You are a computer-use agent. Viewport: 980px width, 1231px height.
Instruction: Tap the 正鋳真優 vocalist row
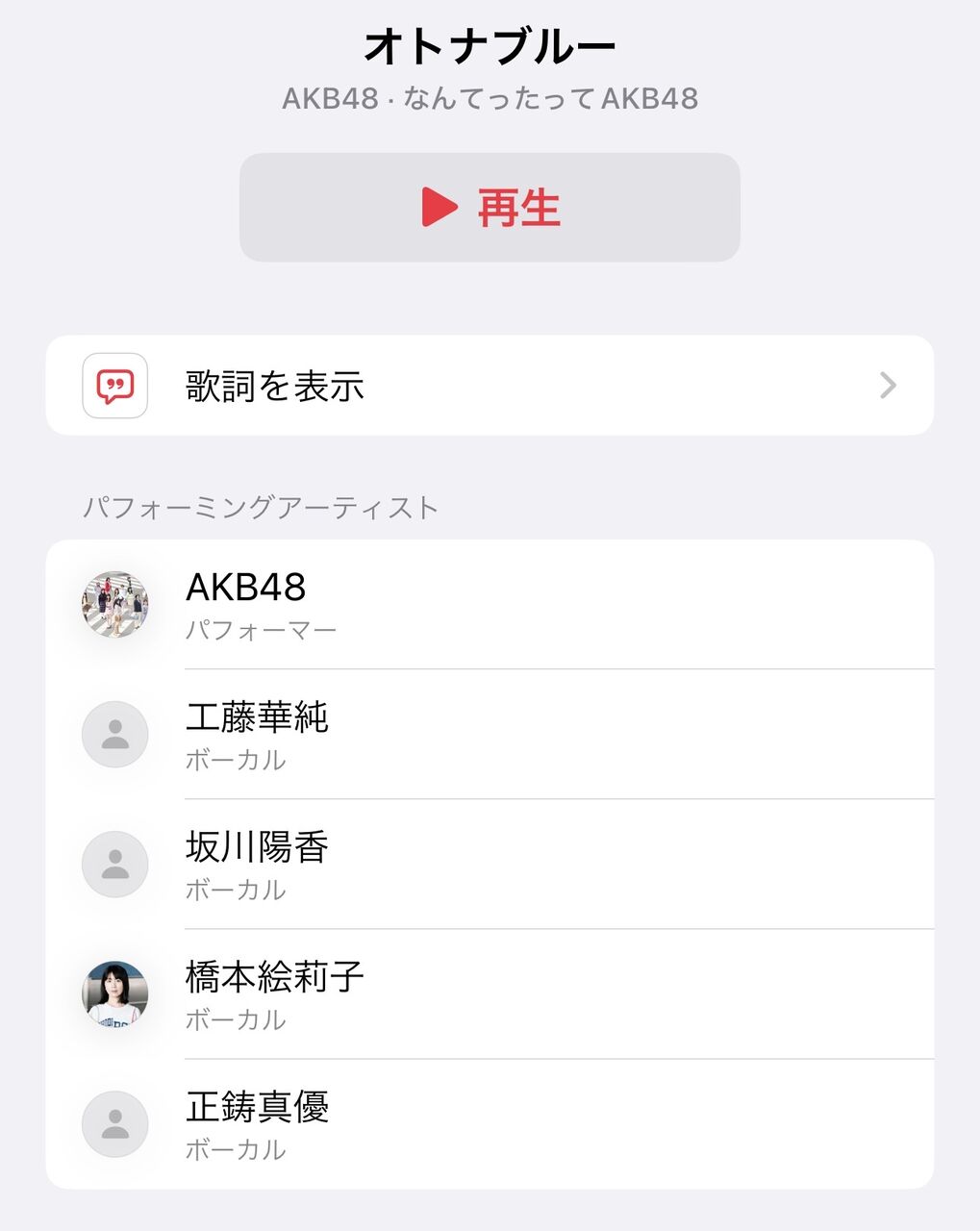[x=490, y=1124]
